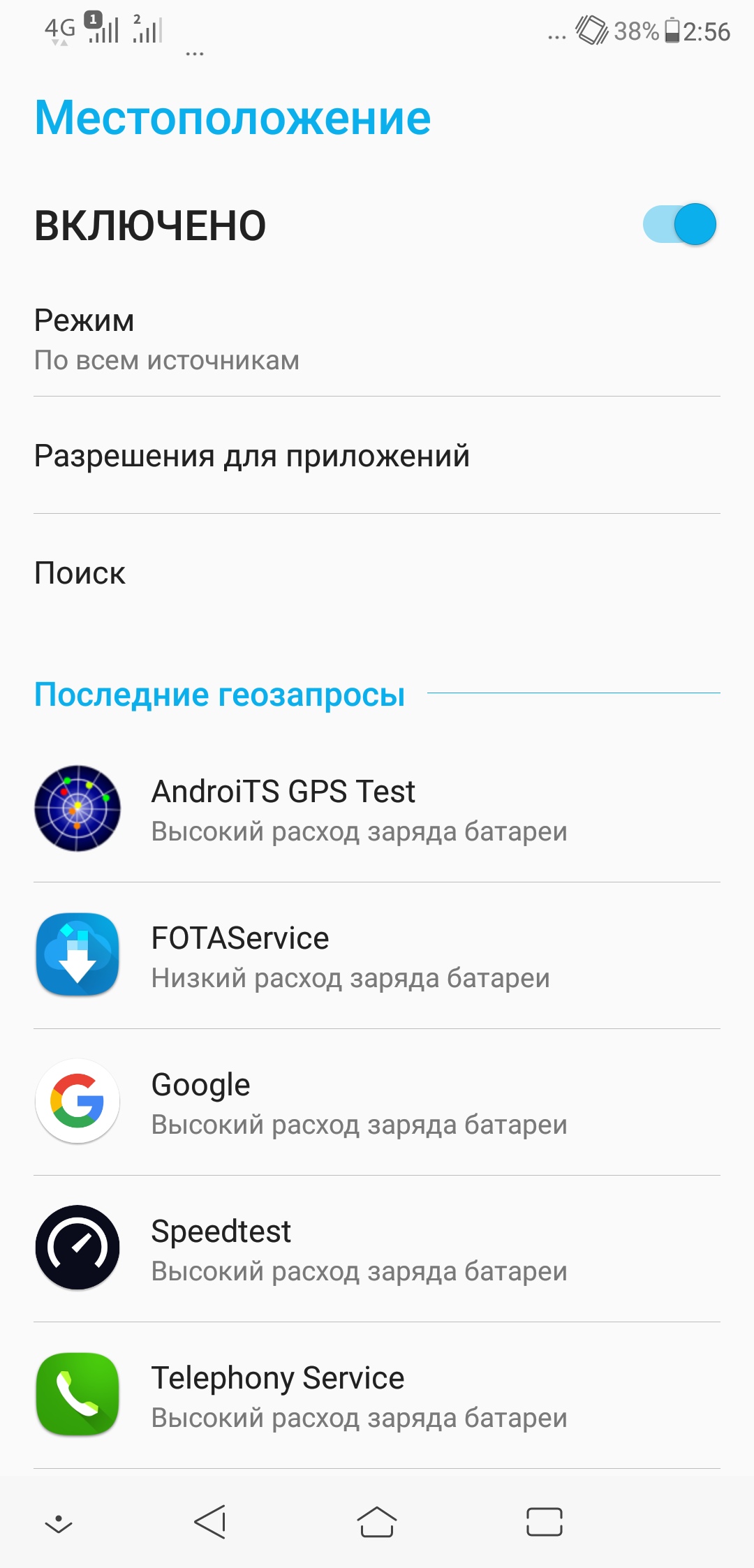Open recent apps from navigation bar
Image resolution: width=754 pixels, height=1568 pixels.
tap(545, 1522)
